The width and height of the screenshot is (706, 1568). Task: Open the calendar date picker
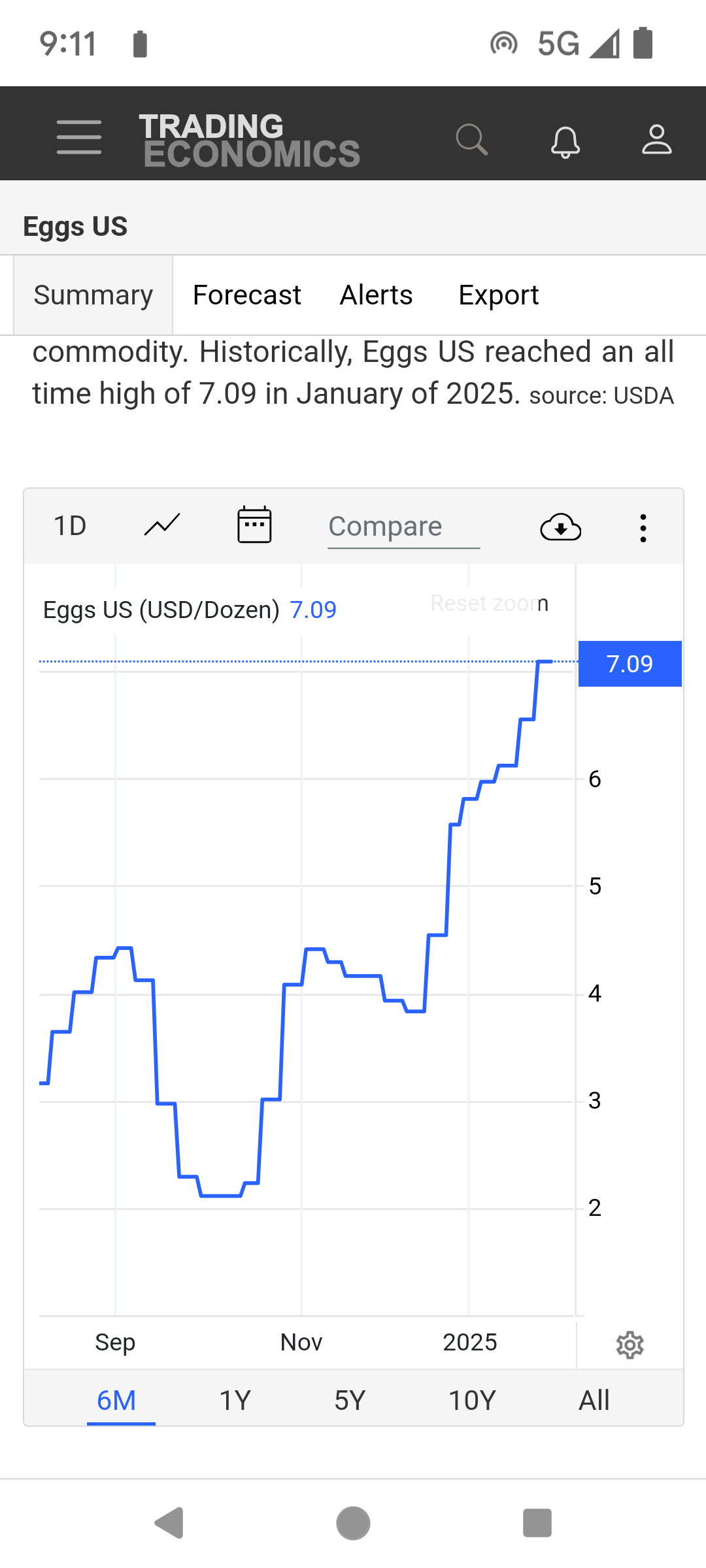[254, 525]
